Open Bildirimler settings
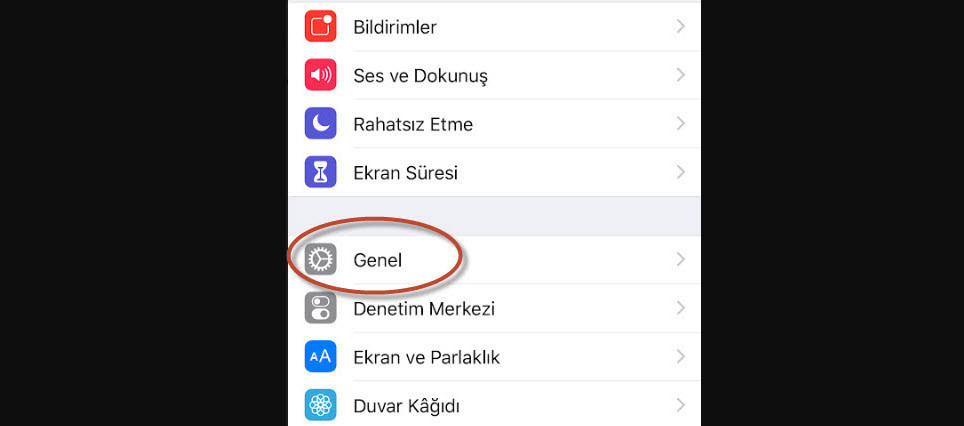 point(395,27)
